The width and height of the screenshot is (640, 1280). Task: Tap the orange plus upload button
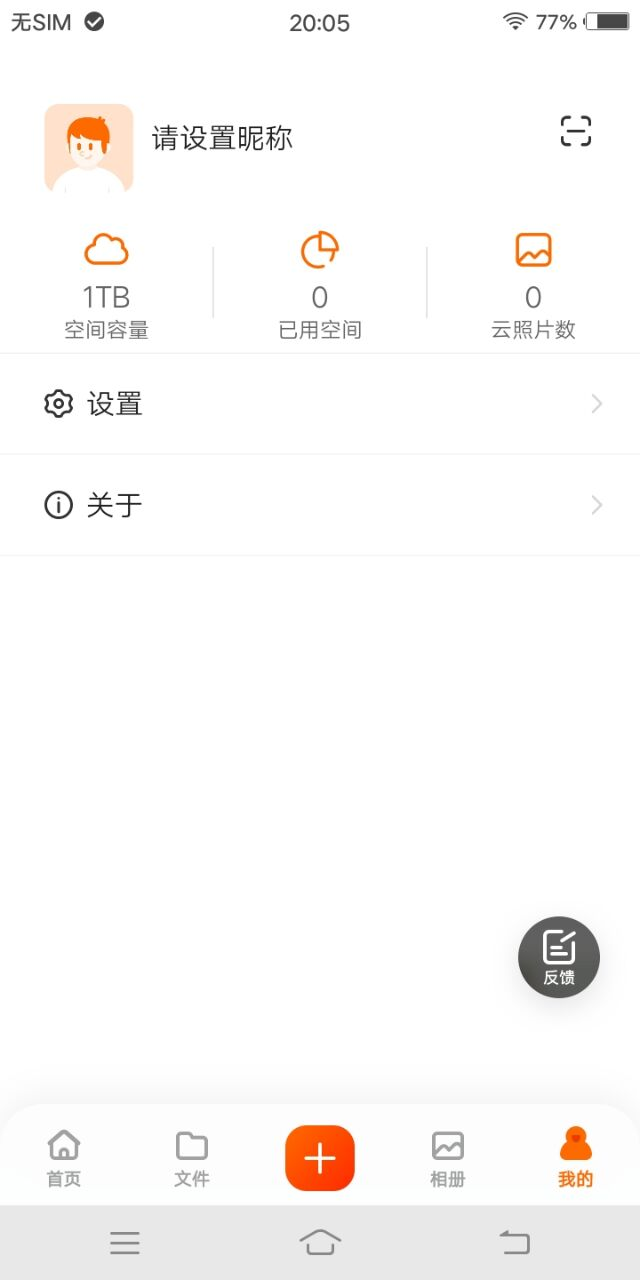(320, 1158)
